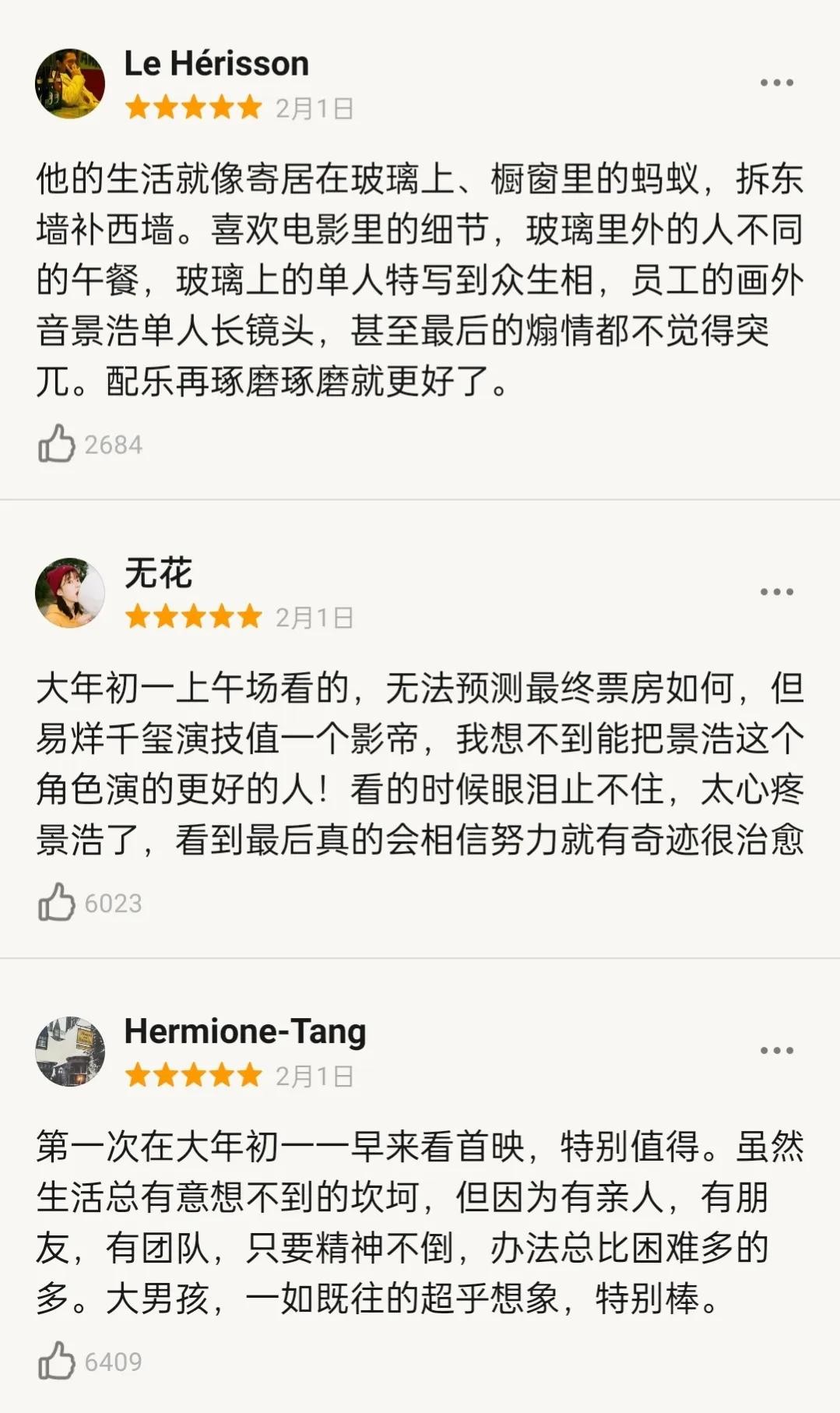
Task: Open the three-dot menu on 无花's review
Action: 776,592
